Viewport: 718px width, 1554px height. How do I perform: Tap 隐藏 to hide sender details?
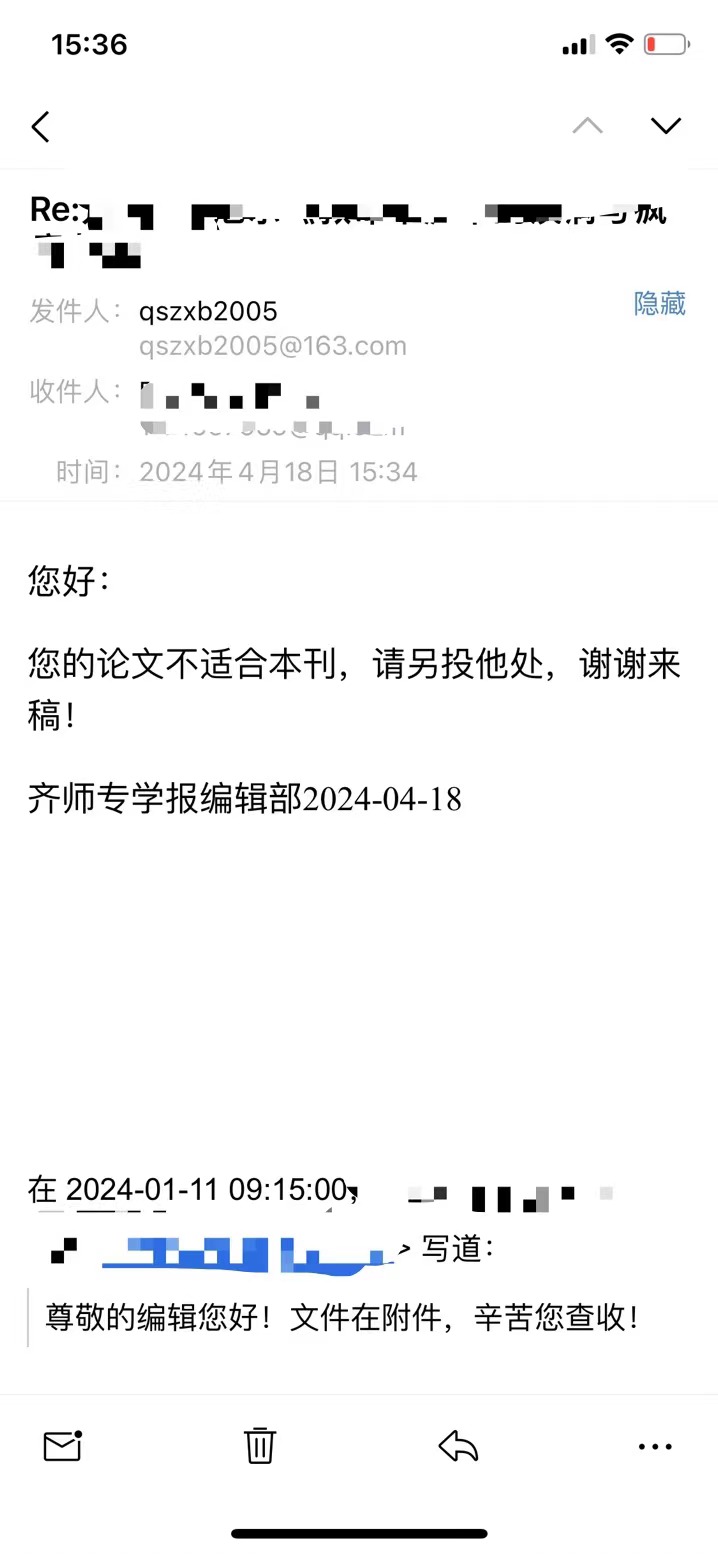pyautogui.click(x=660, y=303)
